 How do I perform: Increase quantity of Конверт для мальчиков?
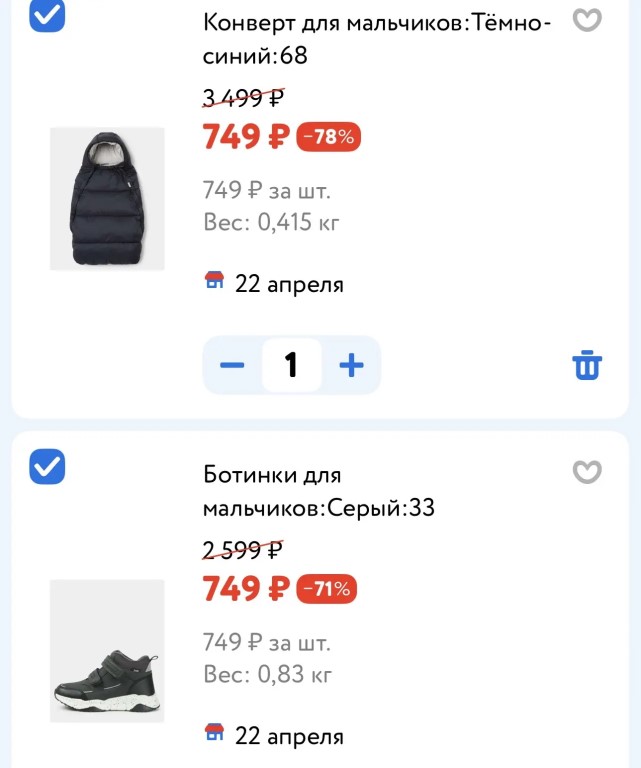click(x=351, y=365)
